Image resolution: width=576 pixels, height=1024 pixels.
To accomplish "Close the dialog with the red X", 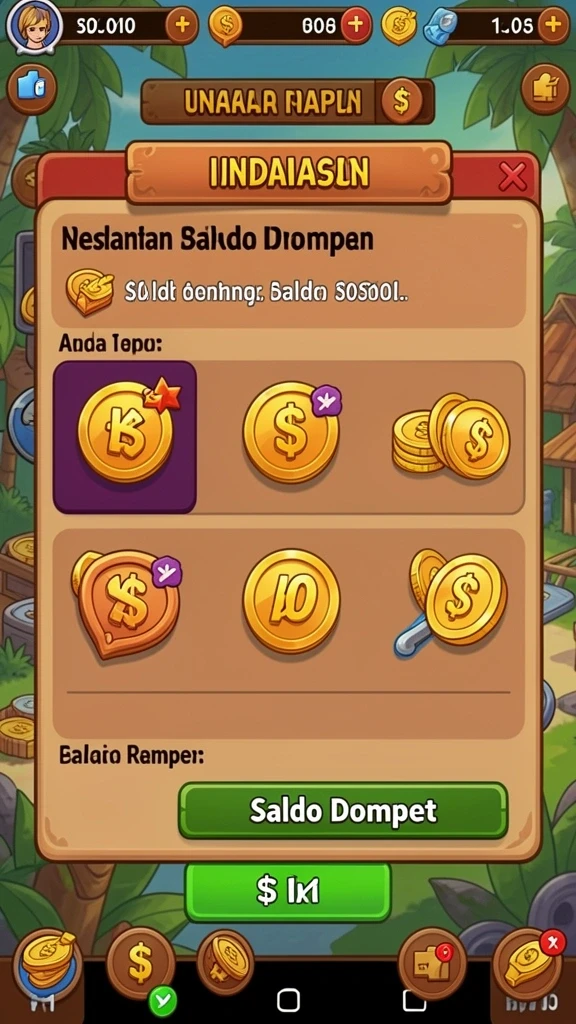I will [x=512, y=175].
